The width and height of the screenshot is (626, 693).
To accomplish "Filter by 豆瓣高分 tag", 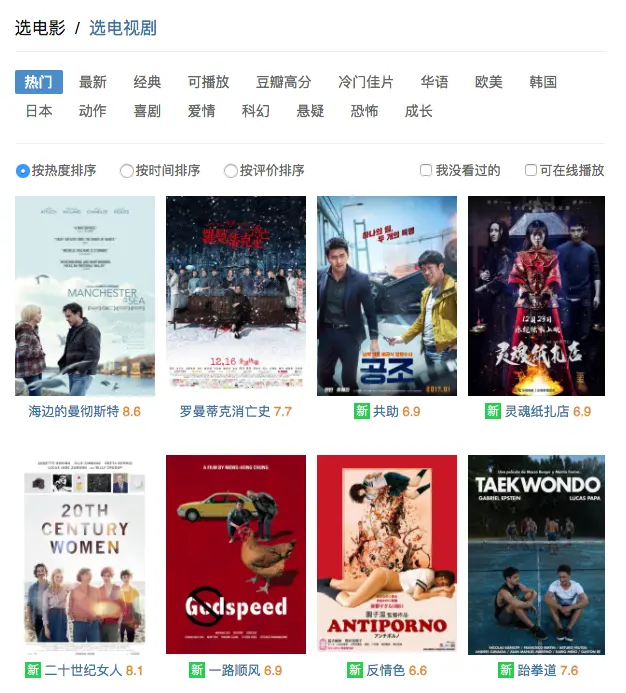I will pyautogui.click(x=283, y=82).
